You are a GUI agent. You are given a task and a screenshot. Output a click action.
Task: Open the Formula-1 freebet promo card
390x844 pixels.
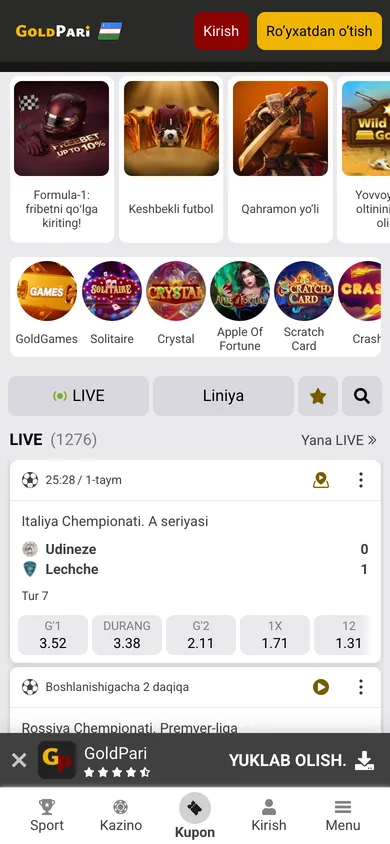pos(62,159)
